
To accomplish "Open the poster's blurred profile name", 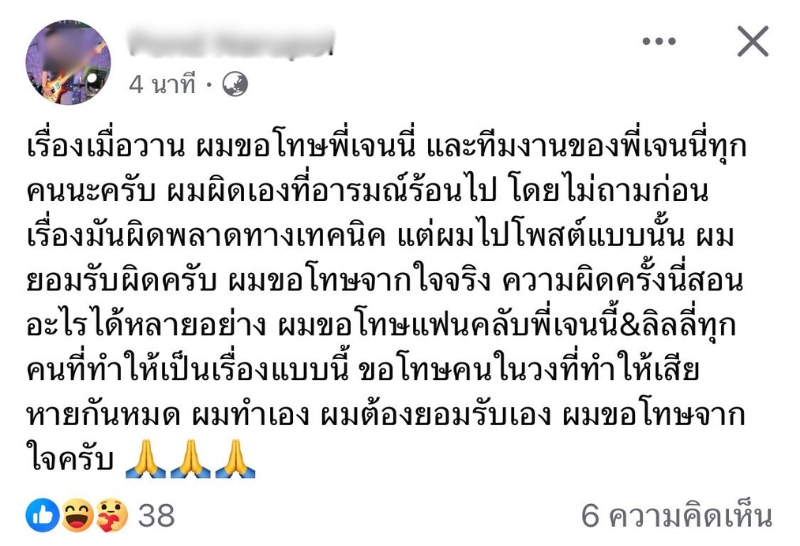I will [x=230, y=44].
